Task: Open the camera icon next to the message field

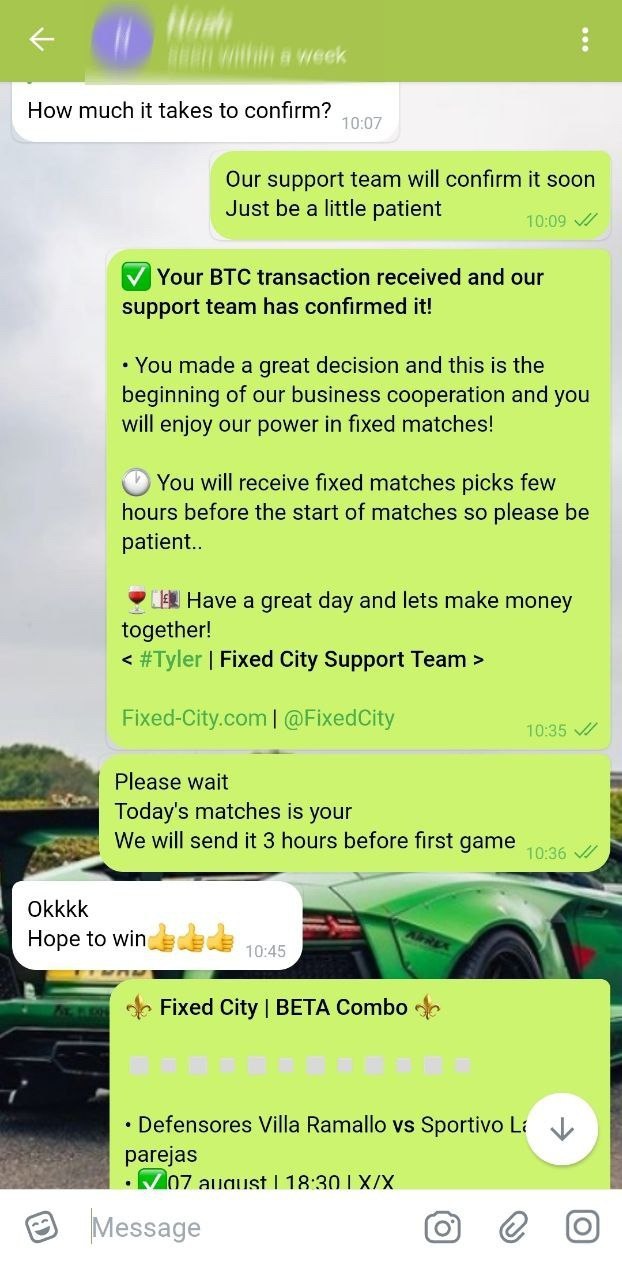Action: (442, 1227)
